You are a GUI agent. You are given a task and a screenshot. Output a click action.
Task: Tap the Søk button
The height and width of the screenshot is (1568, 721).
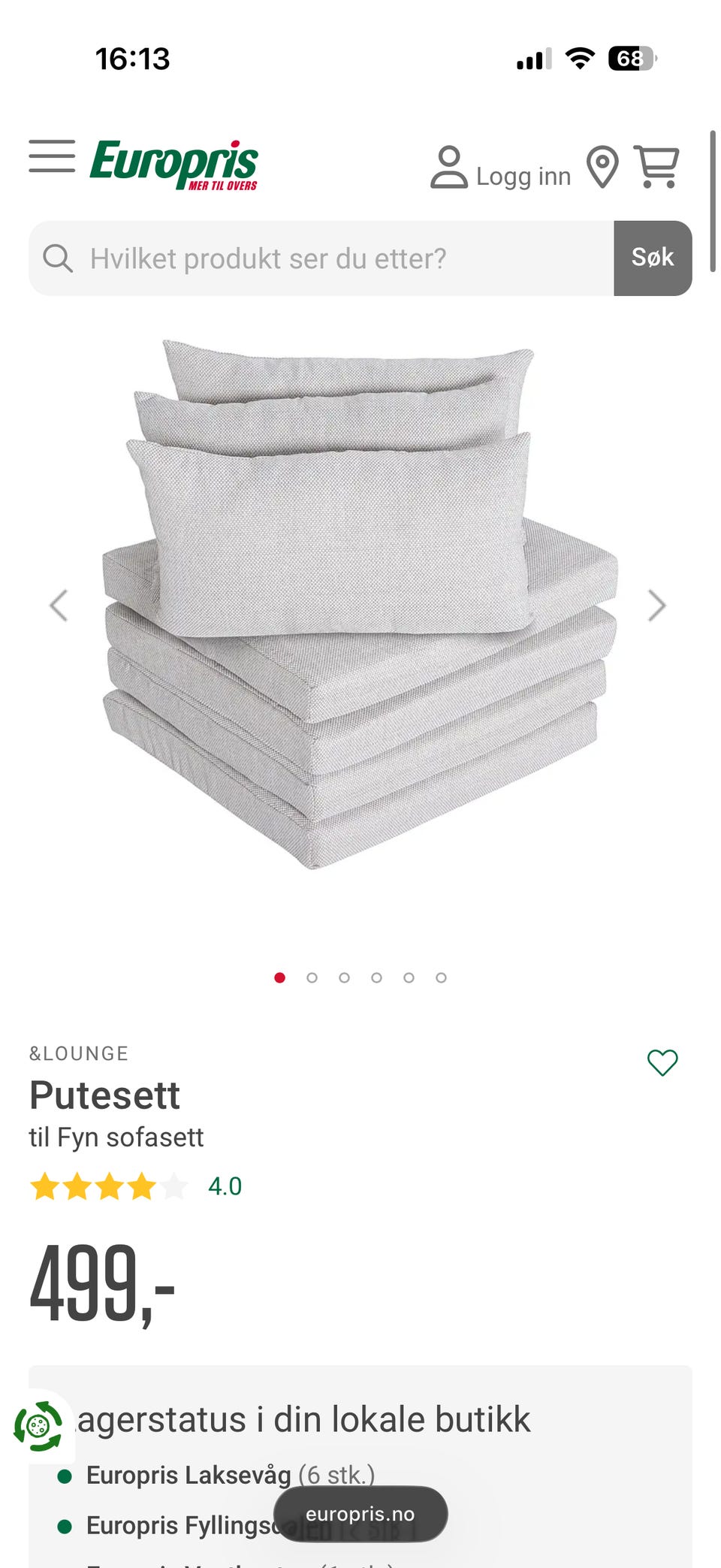(x=653, y=258)
